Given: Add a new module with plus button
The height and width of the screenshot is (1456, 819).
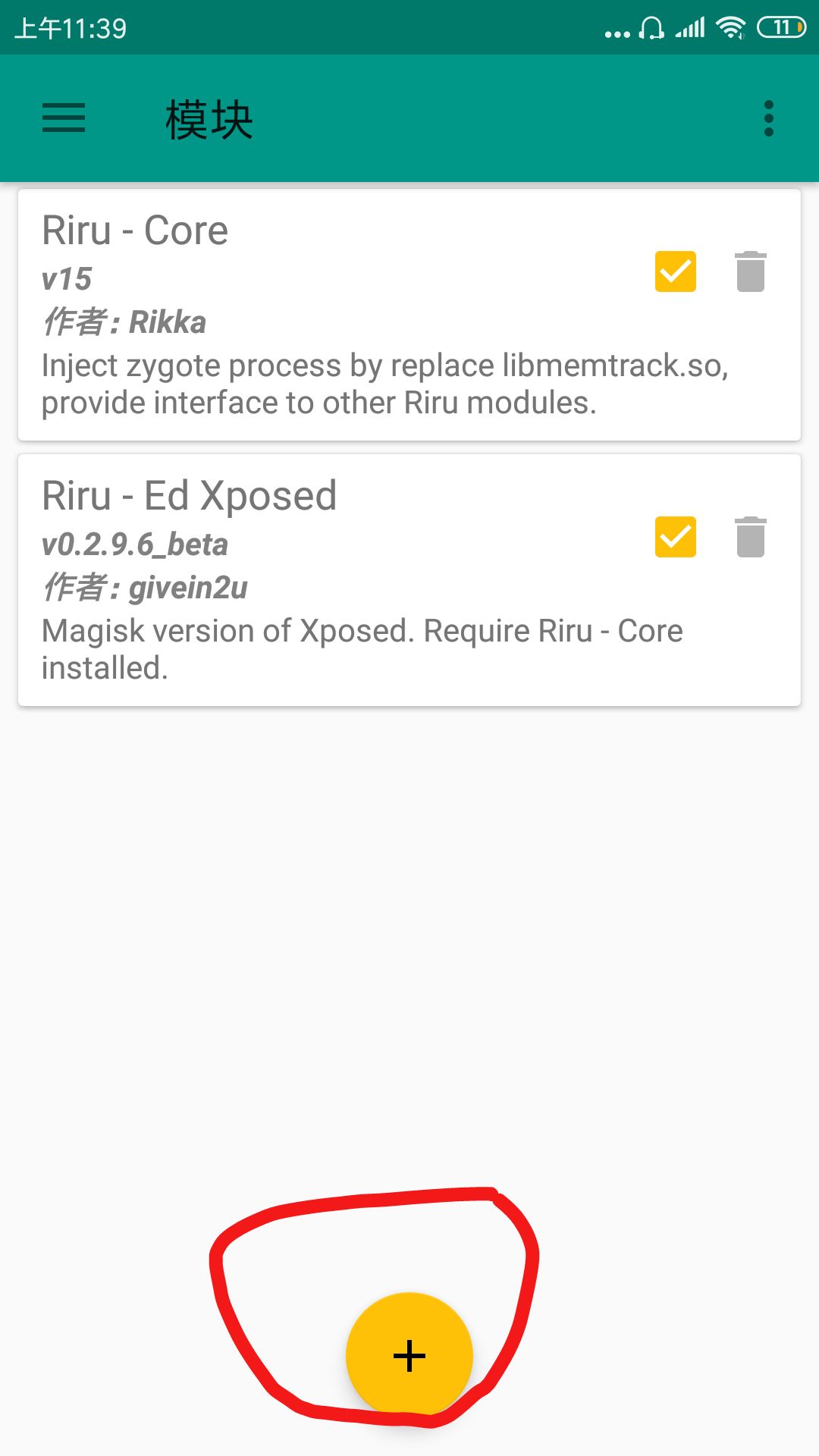Looking at the screenshot, I should click(x=409, y=1355).
